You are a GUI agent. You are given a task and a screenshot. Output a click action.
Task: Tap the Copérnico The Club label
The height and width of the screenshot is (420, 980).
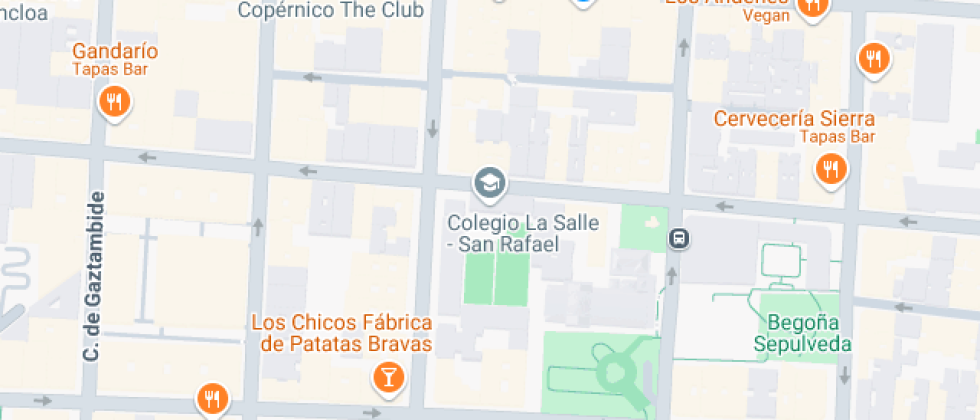coord(331,9)
